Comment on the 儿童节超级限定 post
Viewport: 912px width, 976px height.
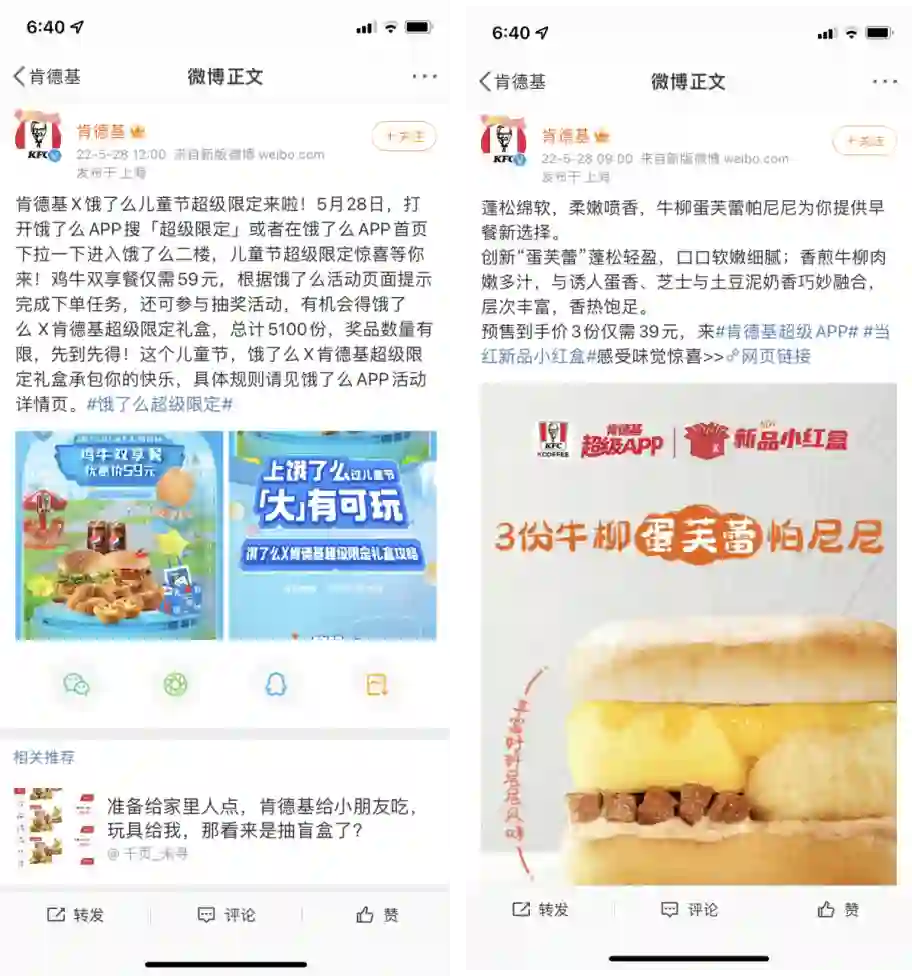227,914
